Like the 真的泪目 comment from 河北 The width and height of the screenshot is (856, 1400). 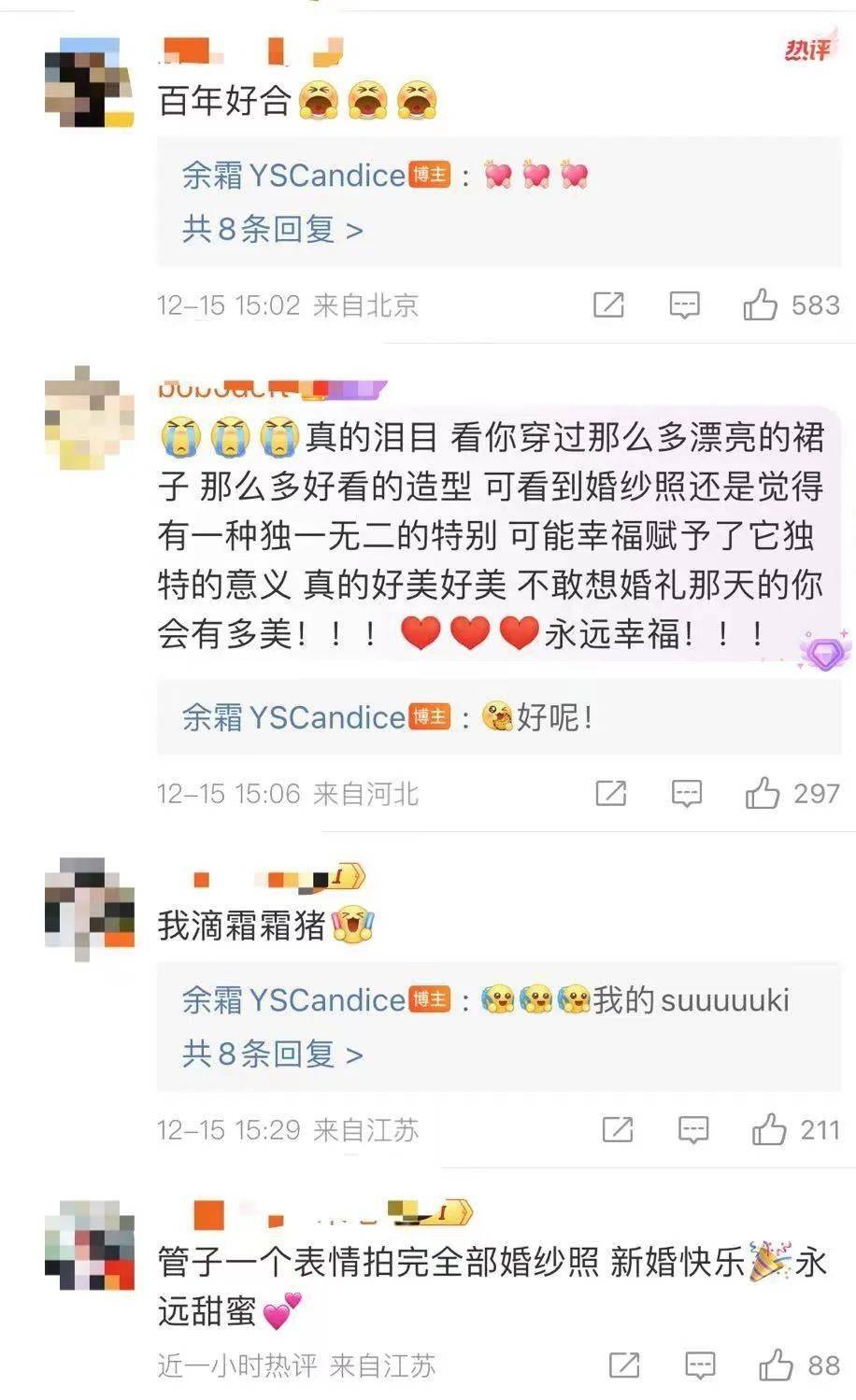pos(763,794)
